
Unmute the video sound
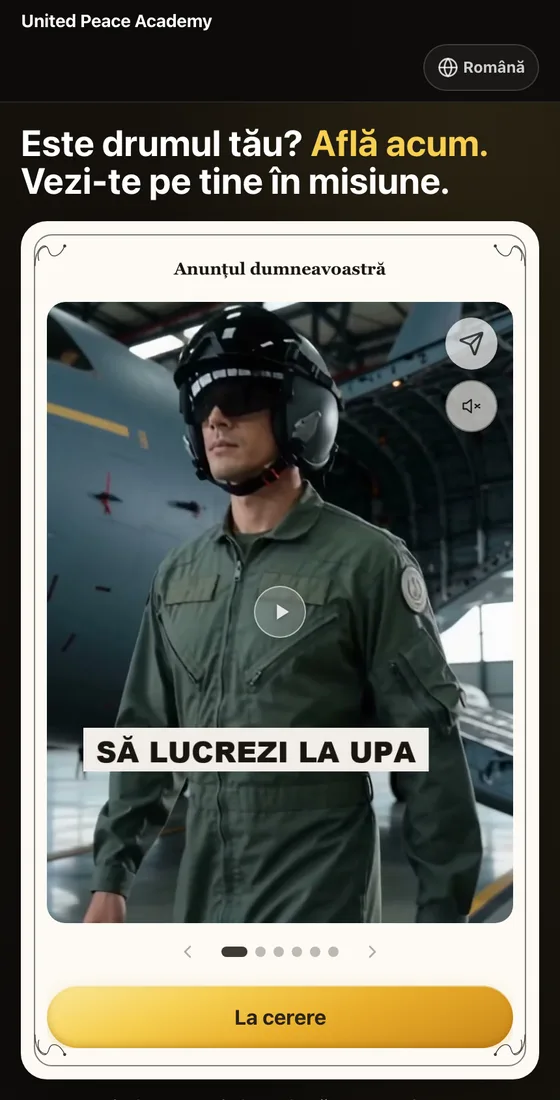coord(471,405)
